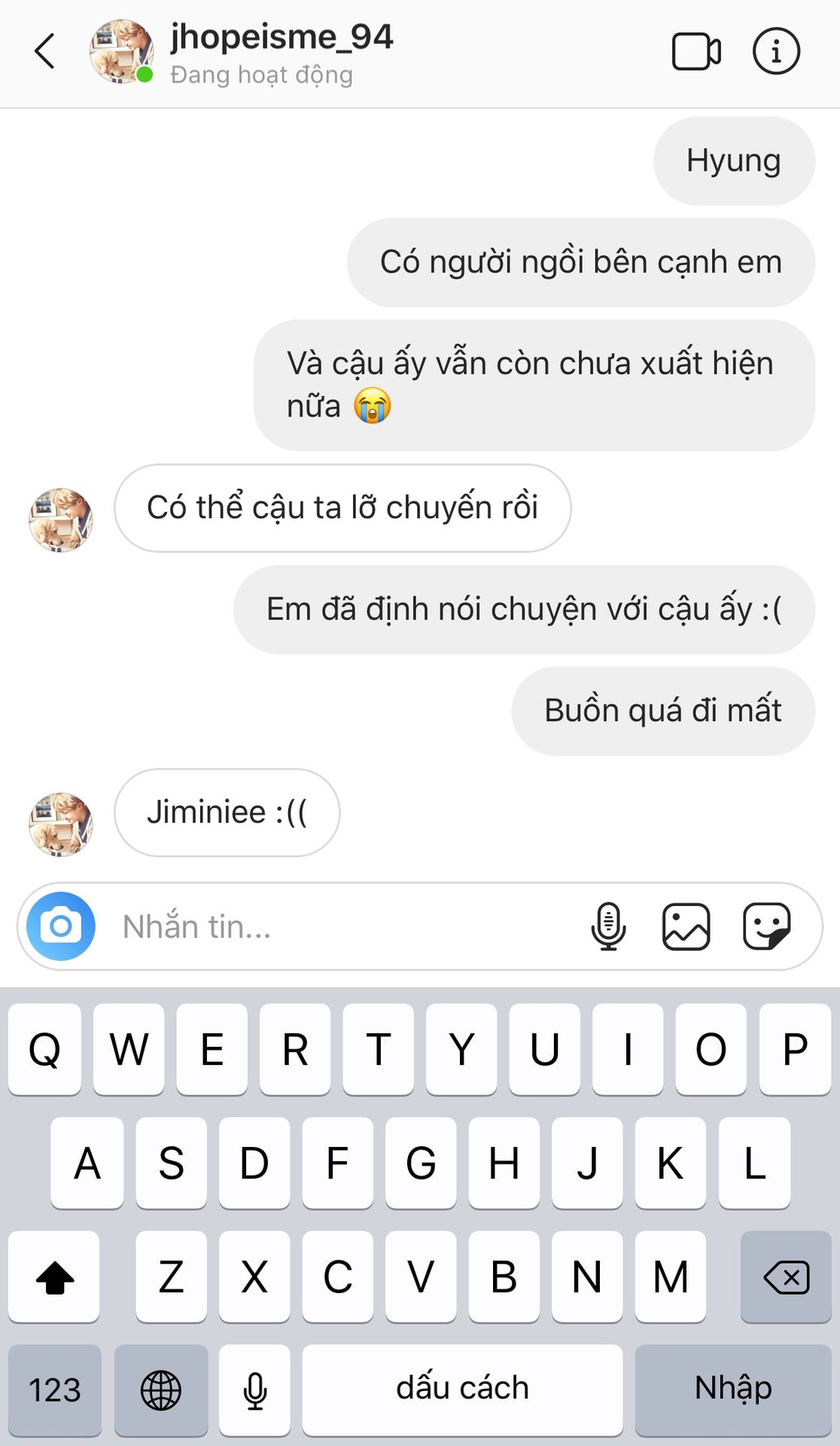
Task: Hit the Nhập return key
Action: [732, 1389]
